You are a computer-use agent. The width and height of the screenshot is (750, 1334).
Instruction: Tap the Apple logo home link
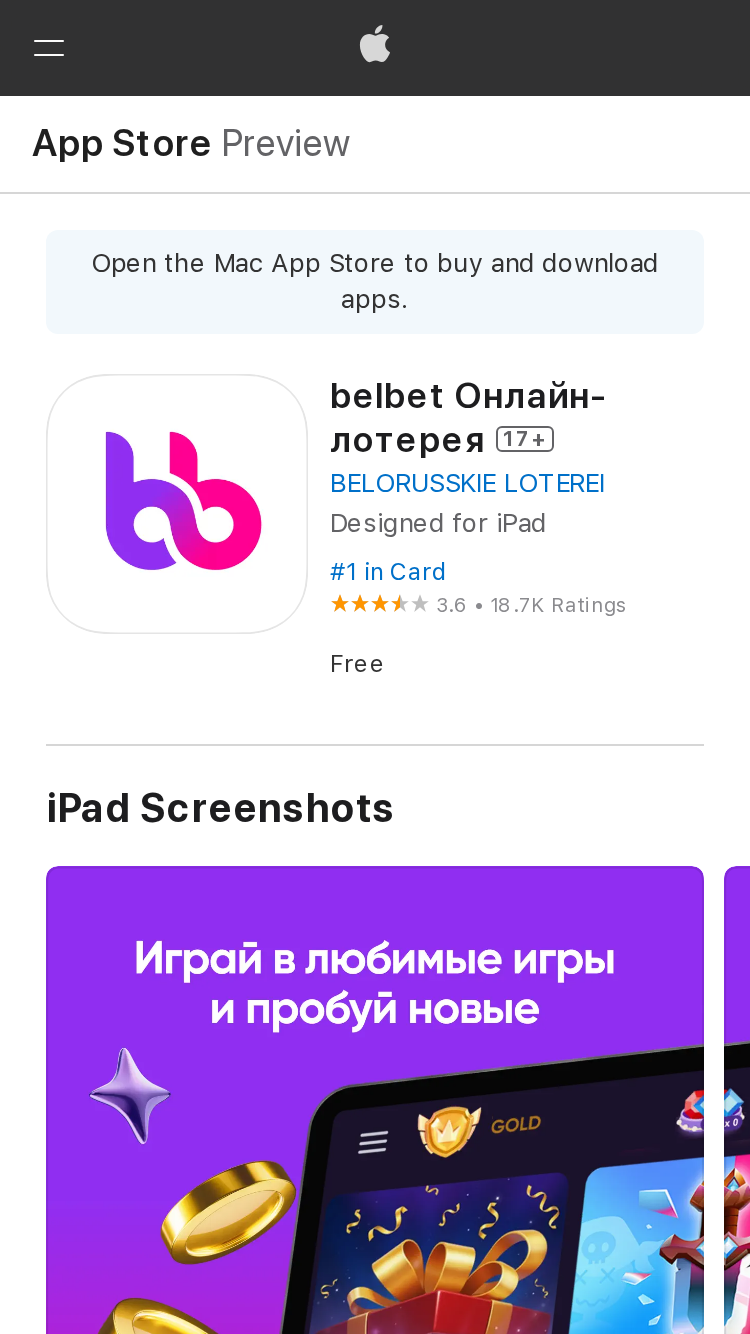[375, 45]
